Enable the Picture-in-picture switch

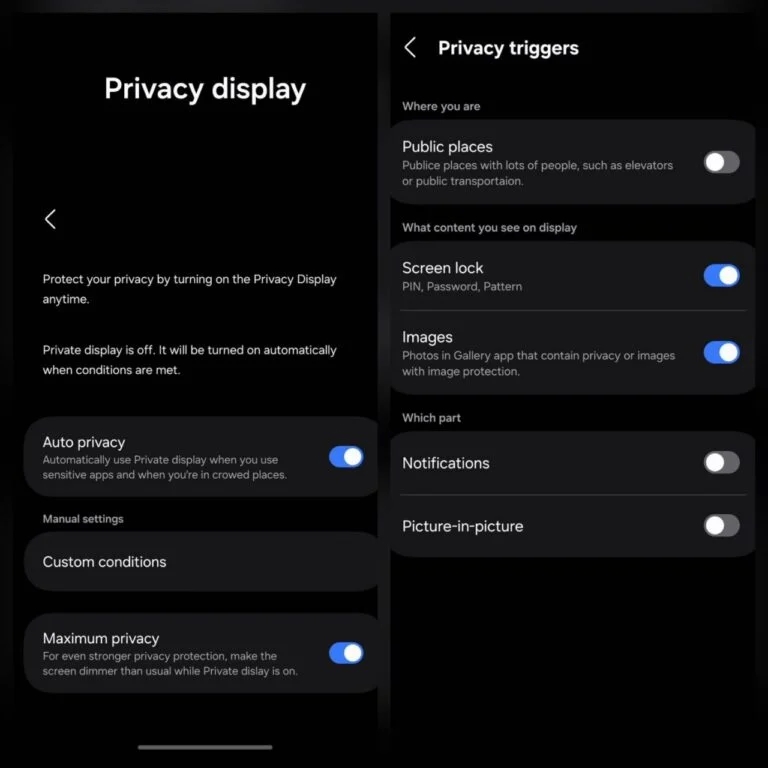tap(721, 526)
